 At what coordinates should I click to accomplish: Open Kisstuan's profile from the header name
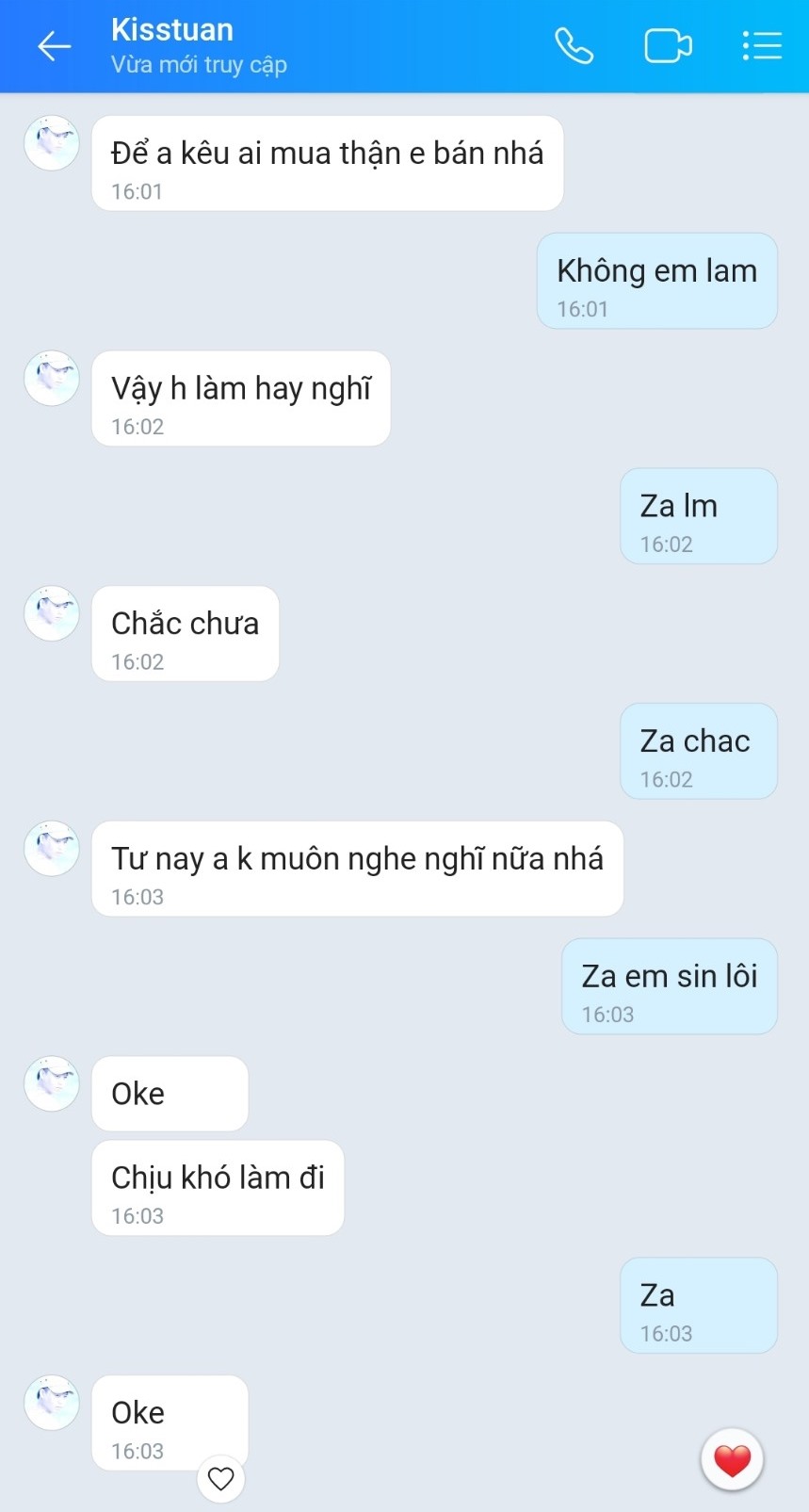[x=172, y=30]
